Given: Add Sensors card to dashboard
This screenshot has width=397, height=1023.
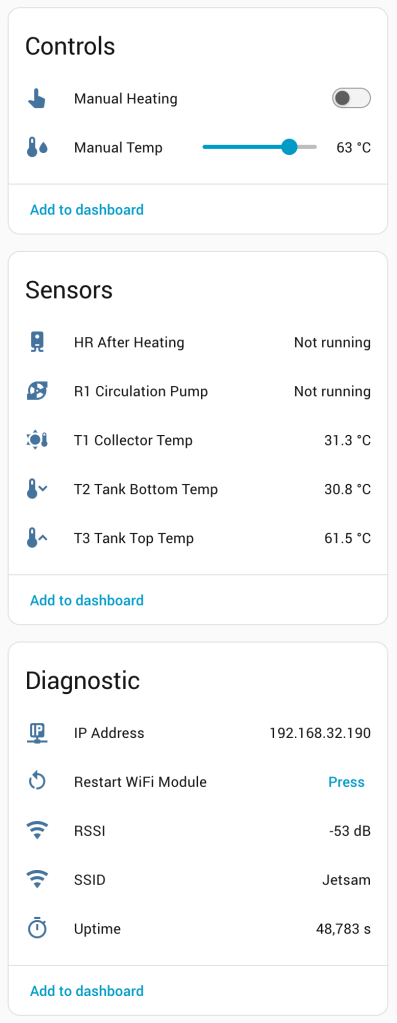Looking at the screenshot, I should tap(87, 600).
